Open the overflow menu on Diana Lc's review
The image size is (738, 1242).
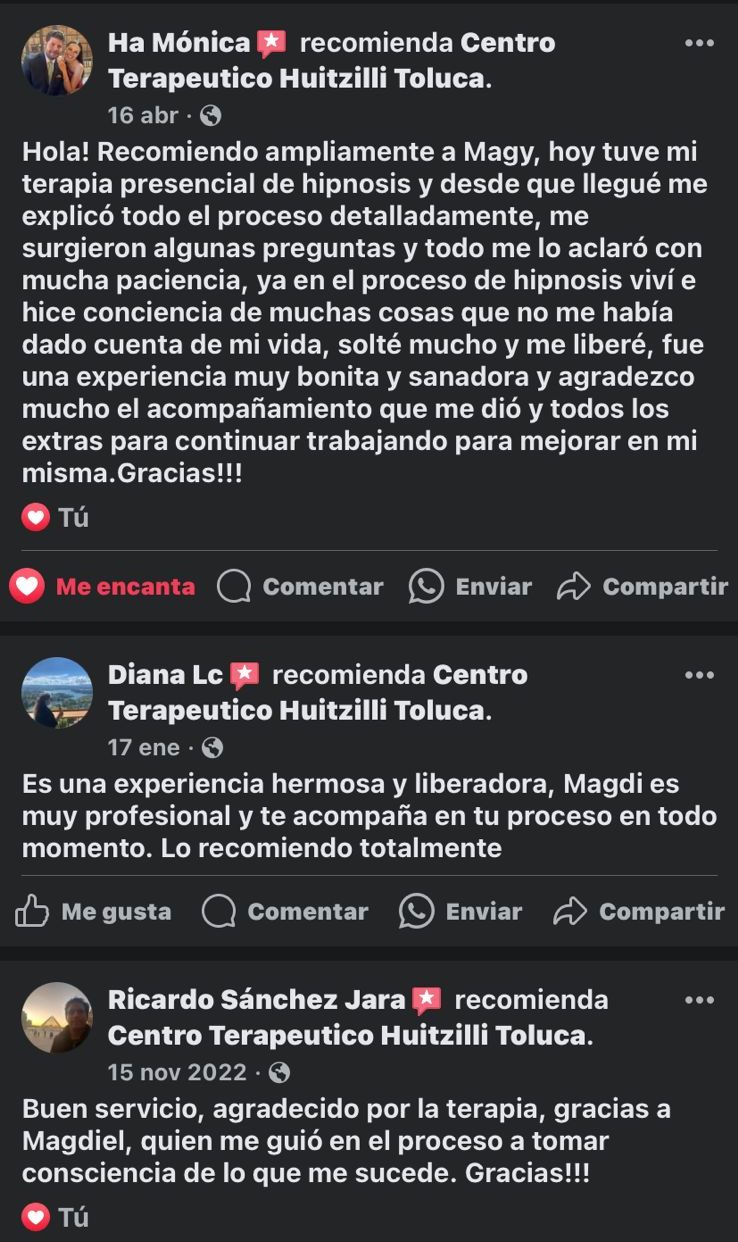(x=699, y=675)
